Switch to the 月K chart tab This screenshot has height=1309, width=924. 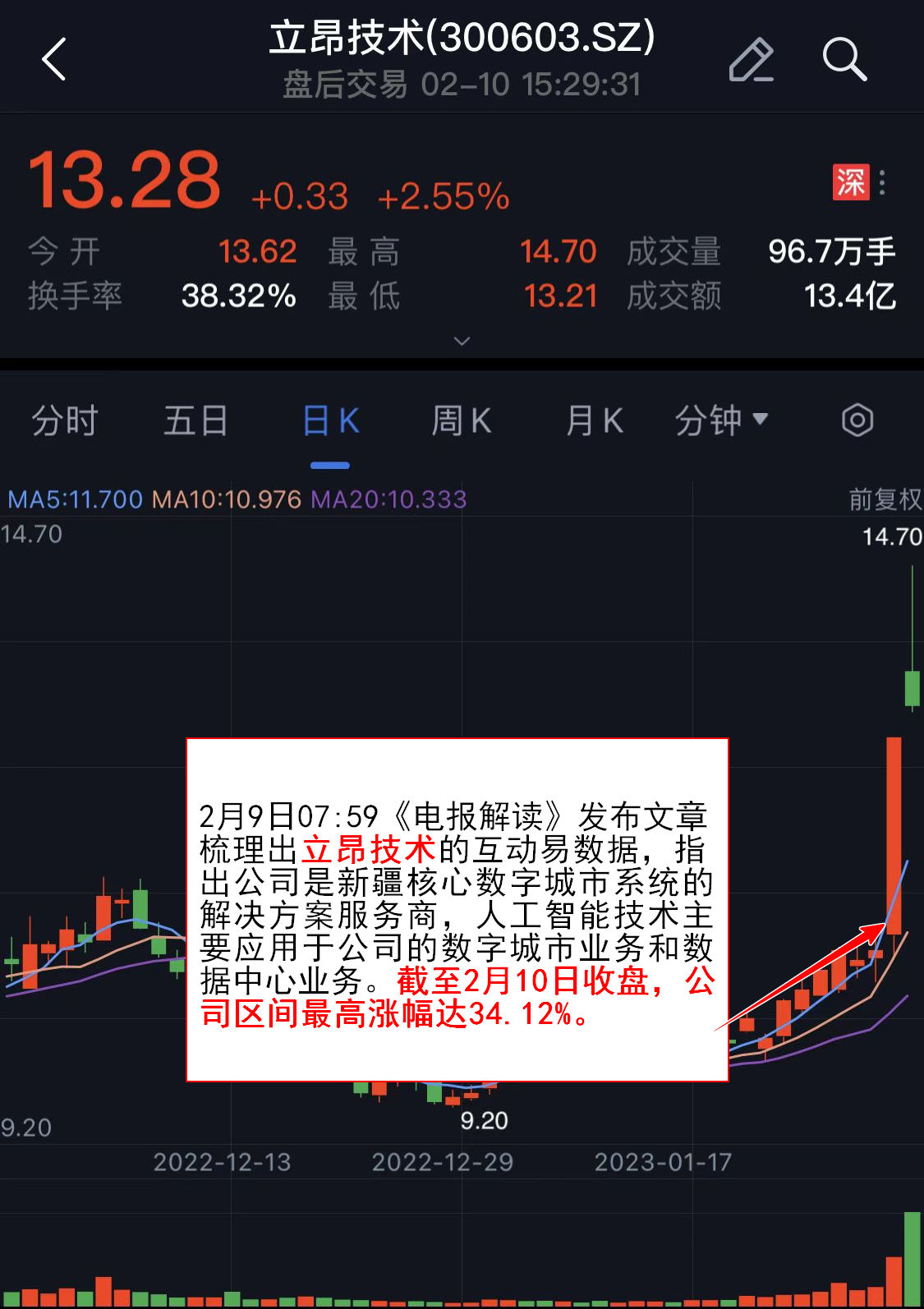tap(594, 421)
